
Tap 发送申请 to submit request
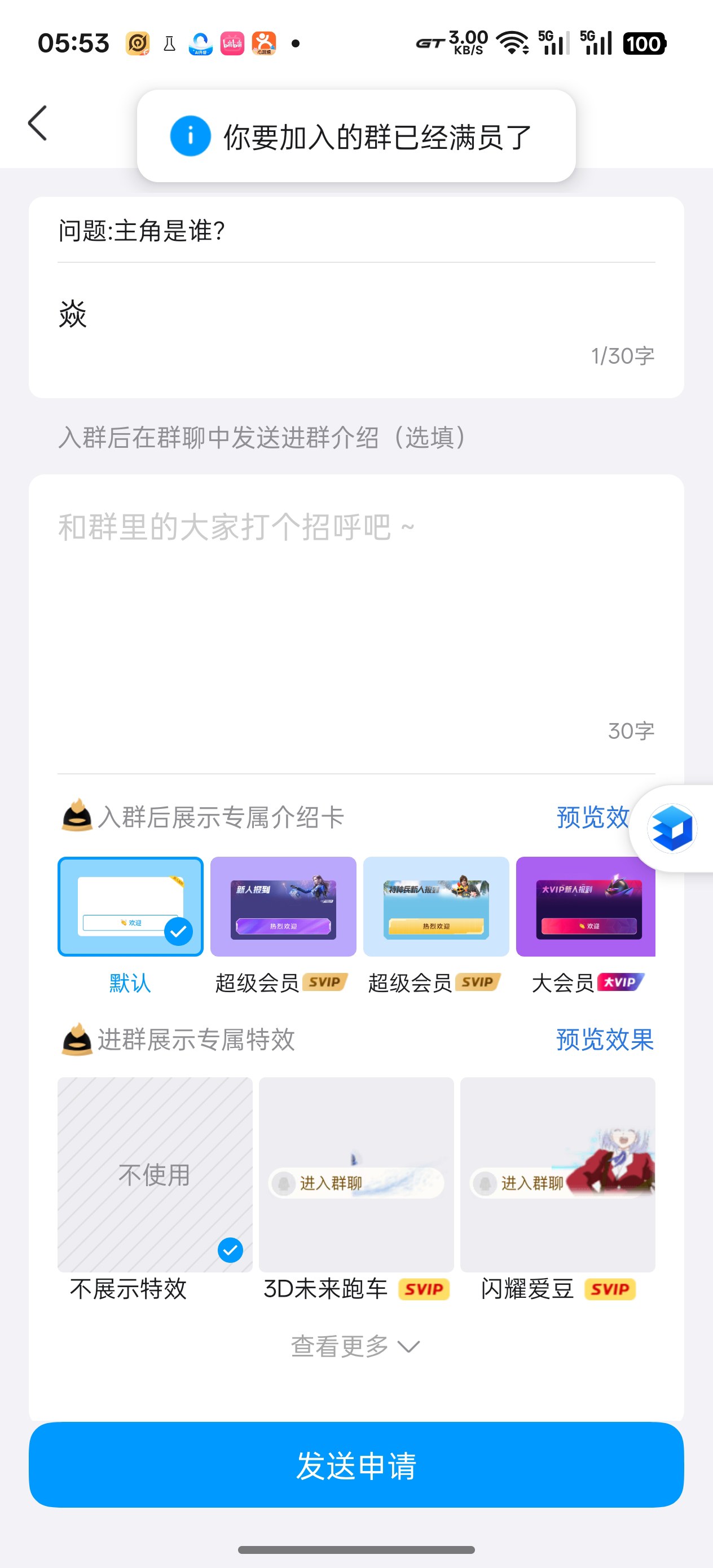356,1465
